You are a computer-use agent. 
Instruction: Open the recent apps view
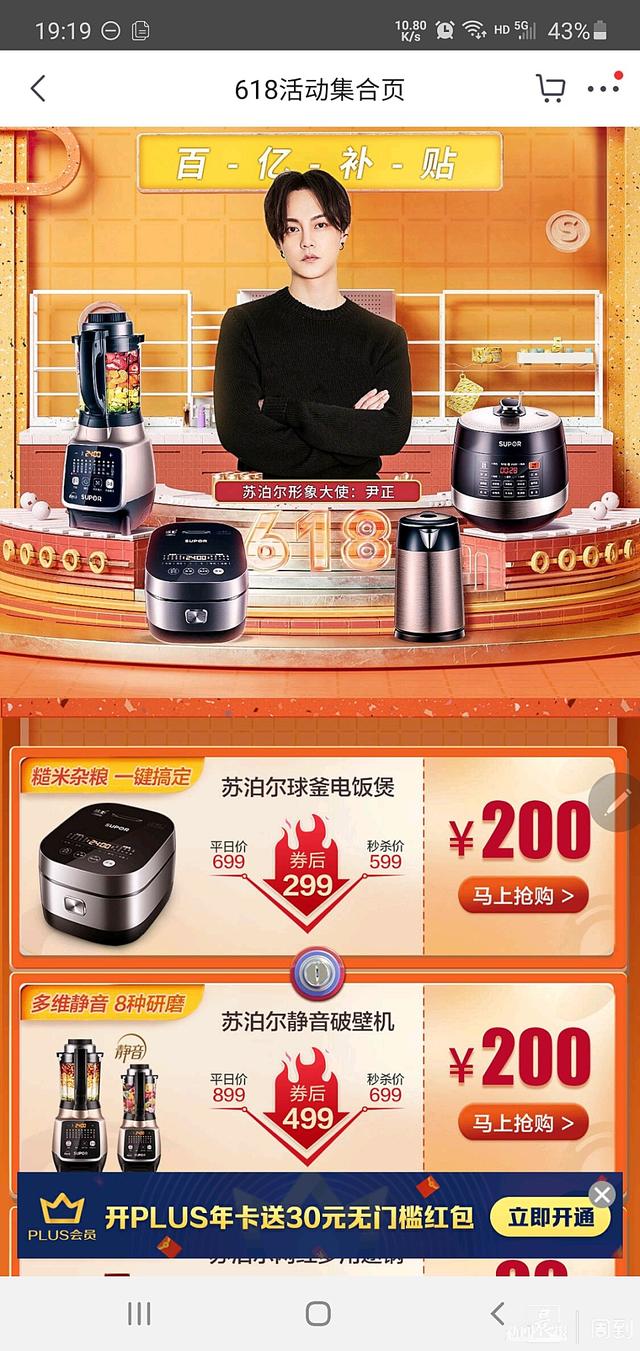tap(139, 1313)
